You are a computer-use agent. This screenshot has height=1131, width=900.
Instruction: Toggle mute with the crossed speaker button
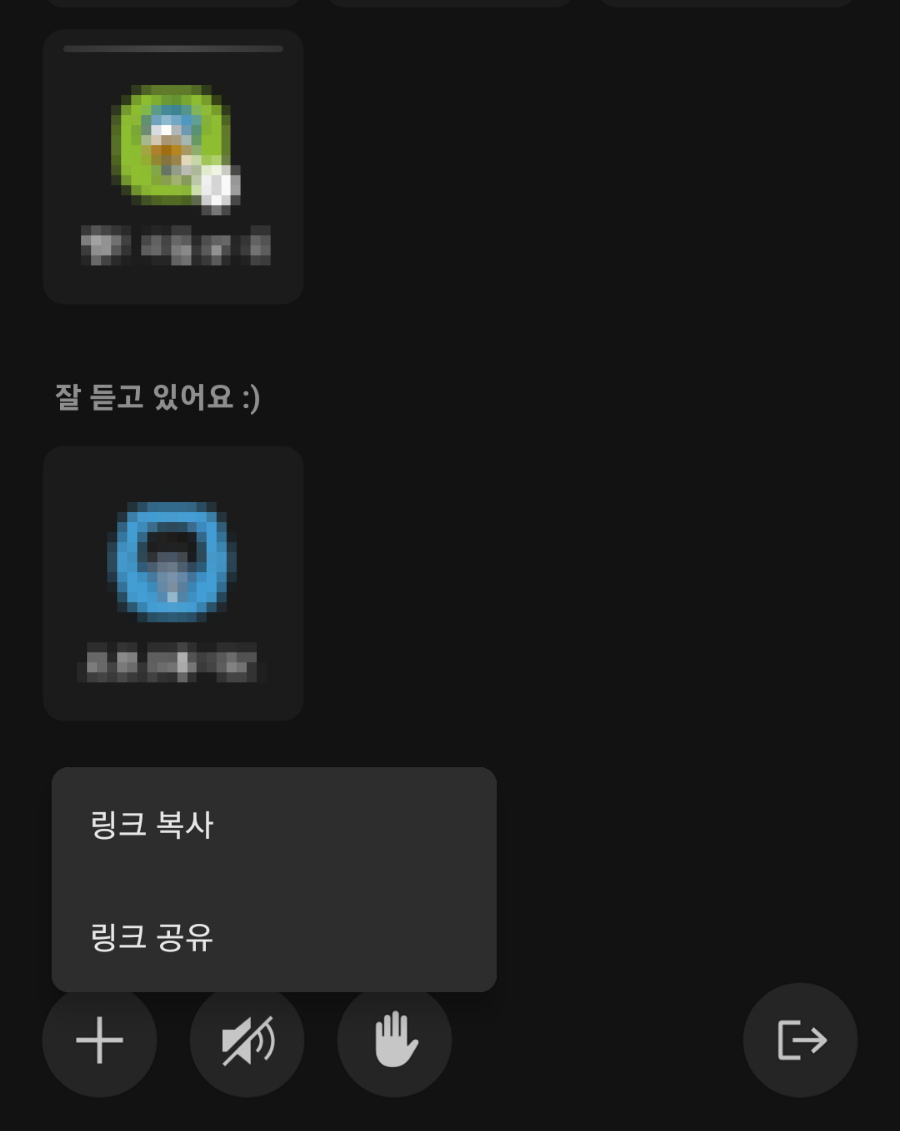click(246, 1040)
